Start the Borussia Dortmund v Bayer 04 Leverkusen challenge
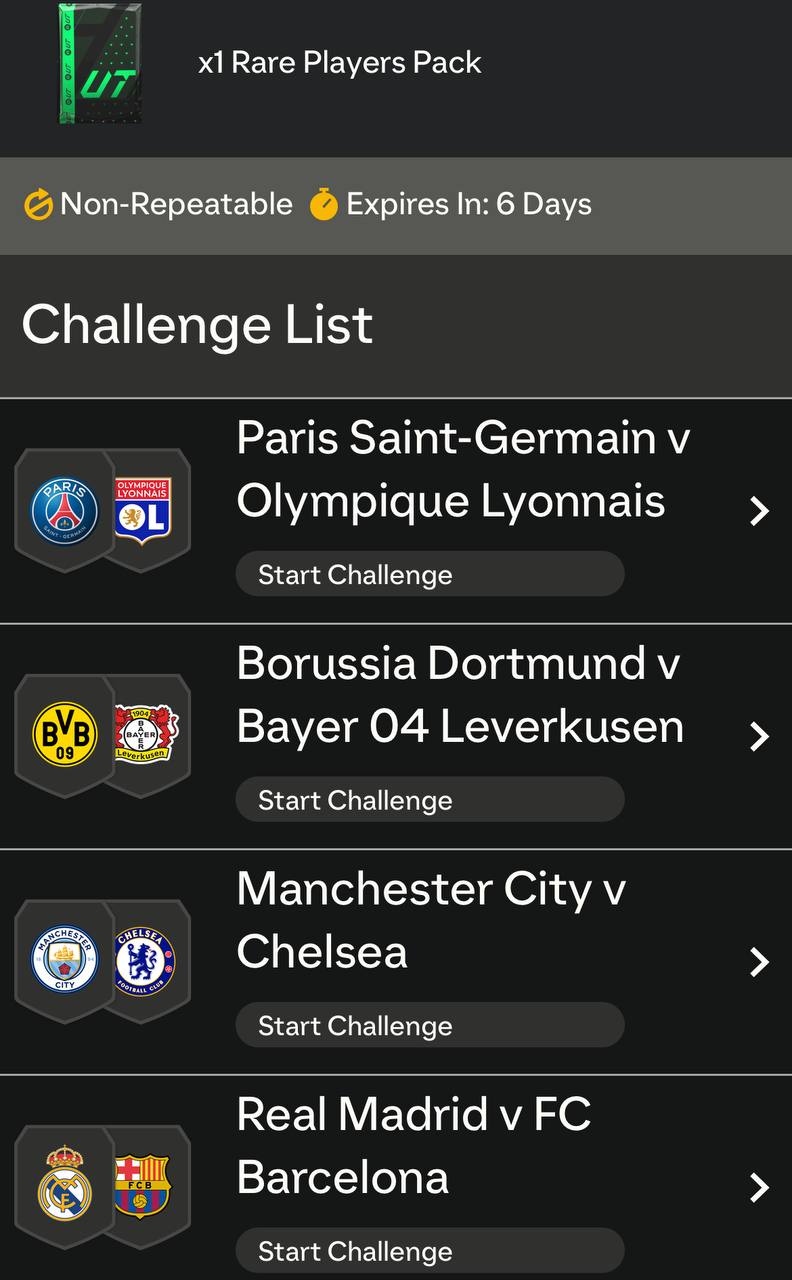The image size is (792, 1280). [429, 800]
